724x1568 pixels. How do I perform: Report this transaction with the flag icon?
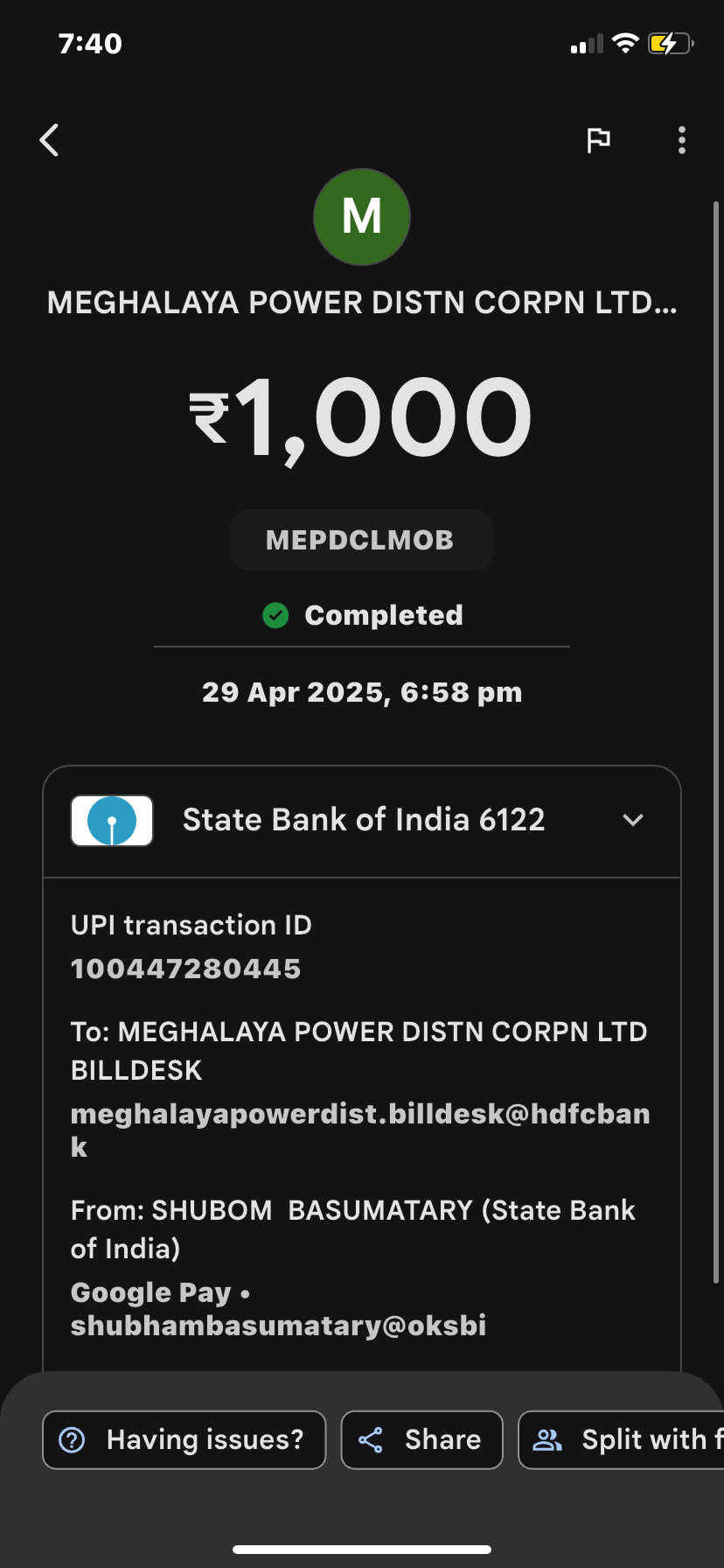click(x=598, y=140)
